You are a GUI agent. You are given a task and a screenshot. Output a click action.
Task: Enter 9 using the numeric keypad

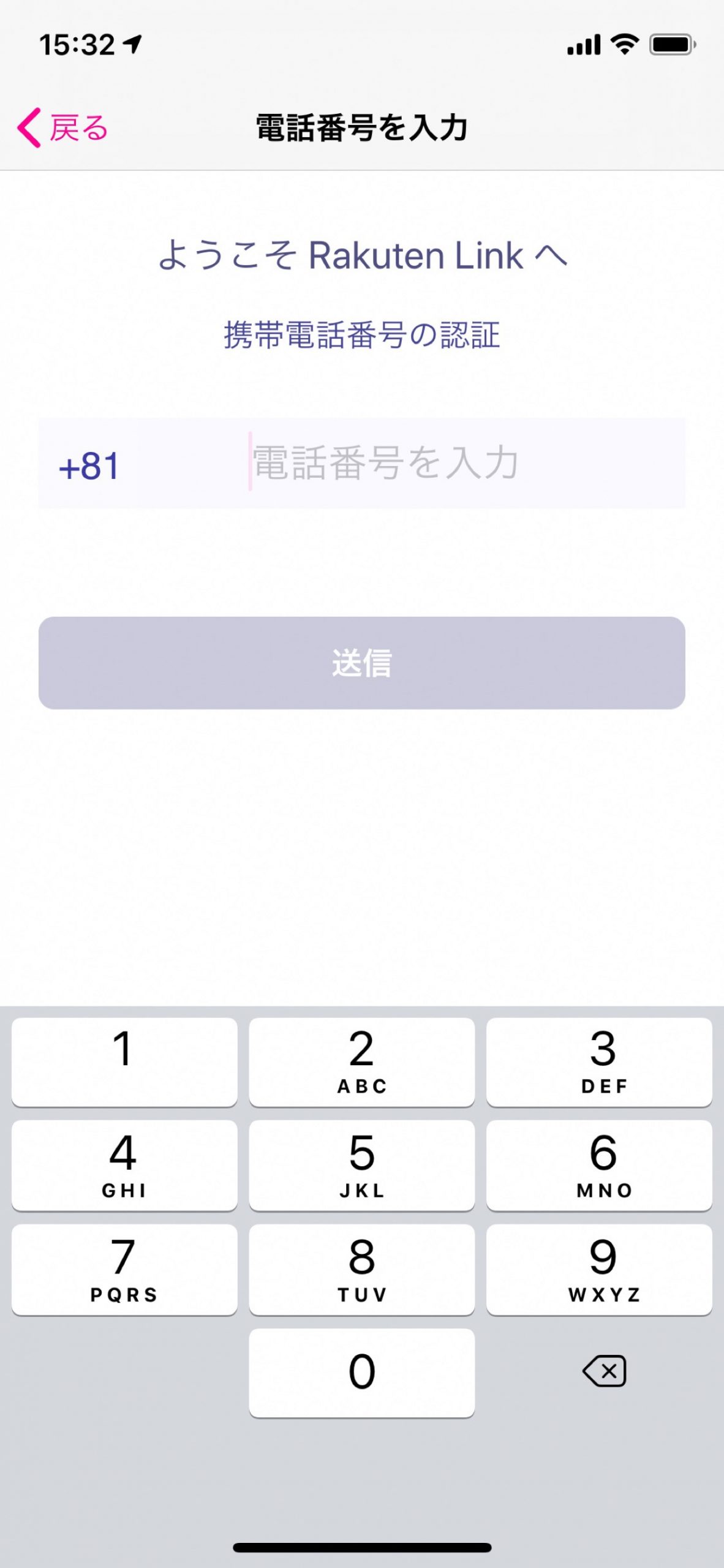click(599, 1268)
